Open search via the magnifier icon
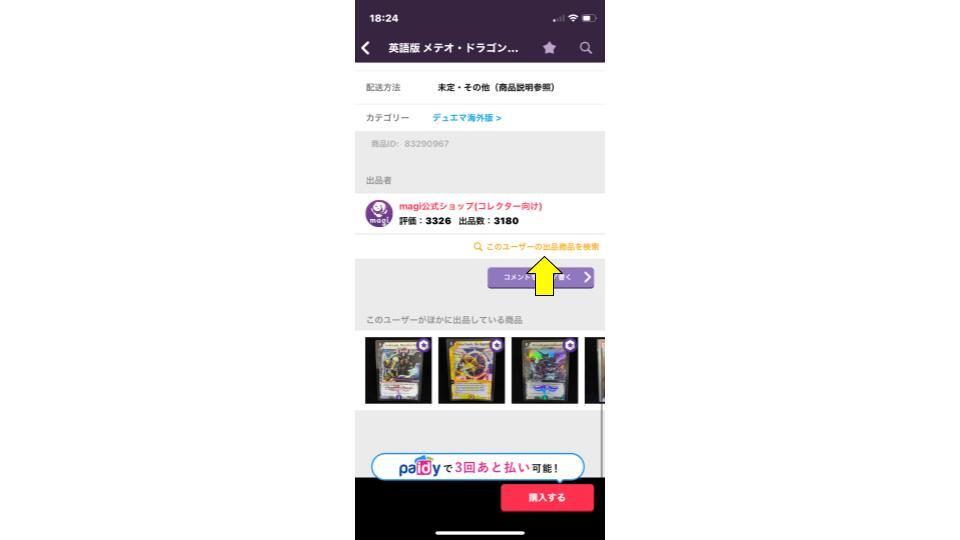This screenshot has width=960, height=540. pos(586,48)
